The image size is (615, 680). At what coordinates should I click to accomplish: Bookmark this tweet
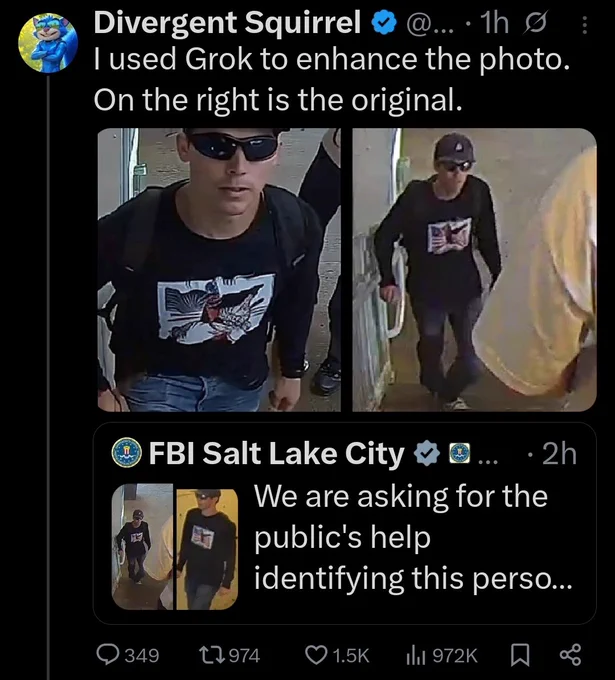[520, 655]
